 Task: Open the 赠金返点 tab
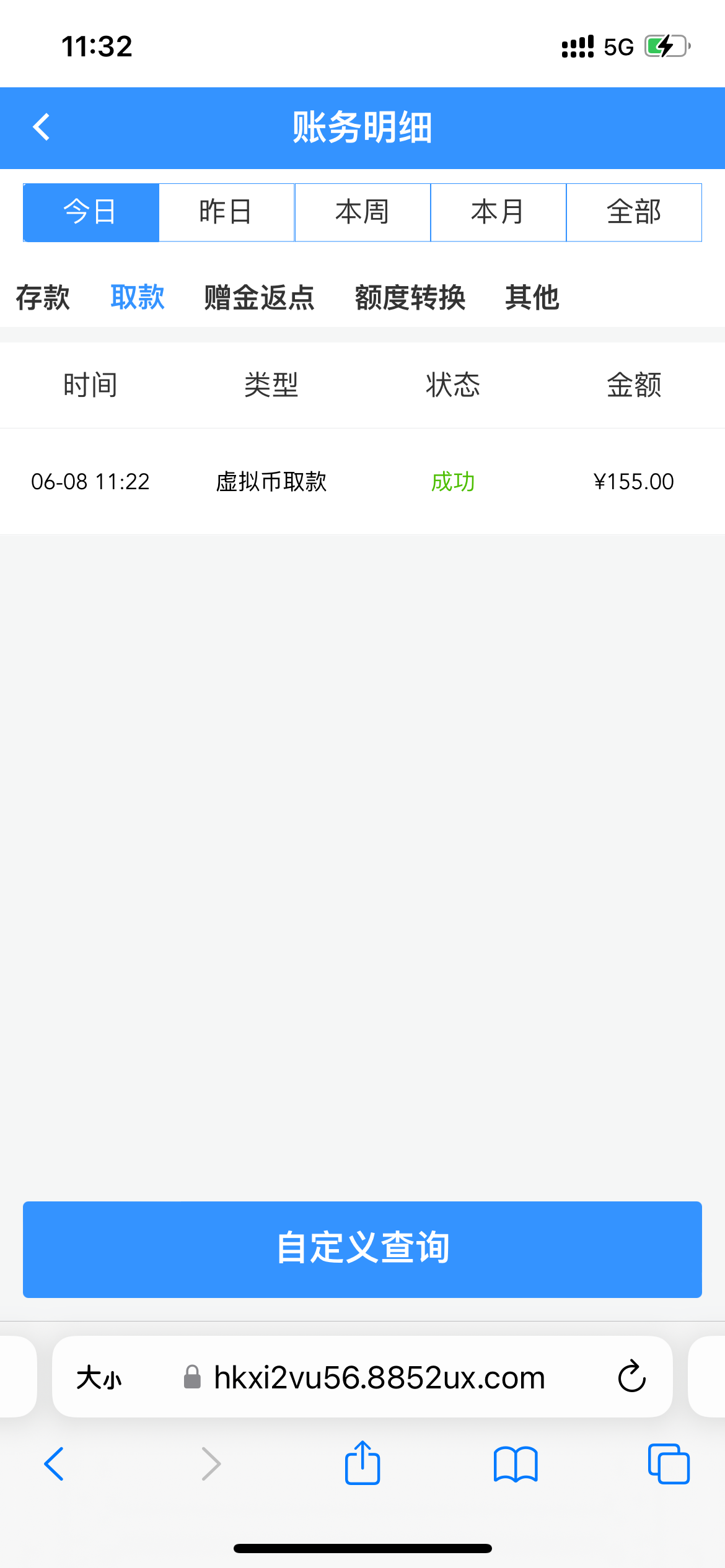click(260, 297)
